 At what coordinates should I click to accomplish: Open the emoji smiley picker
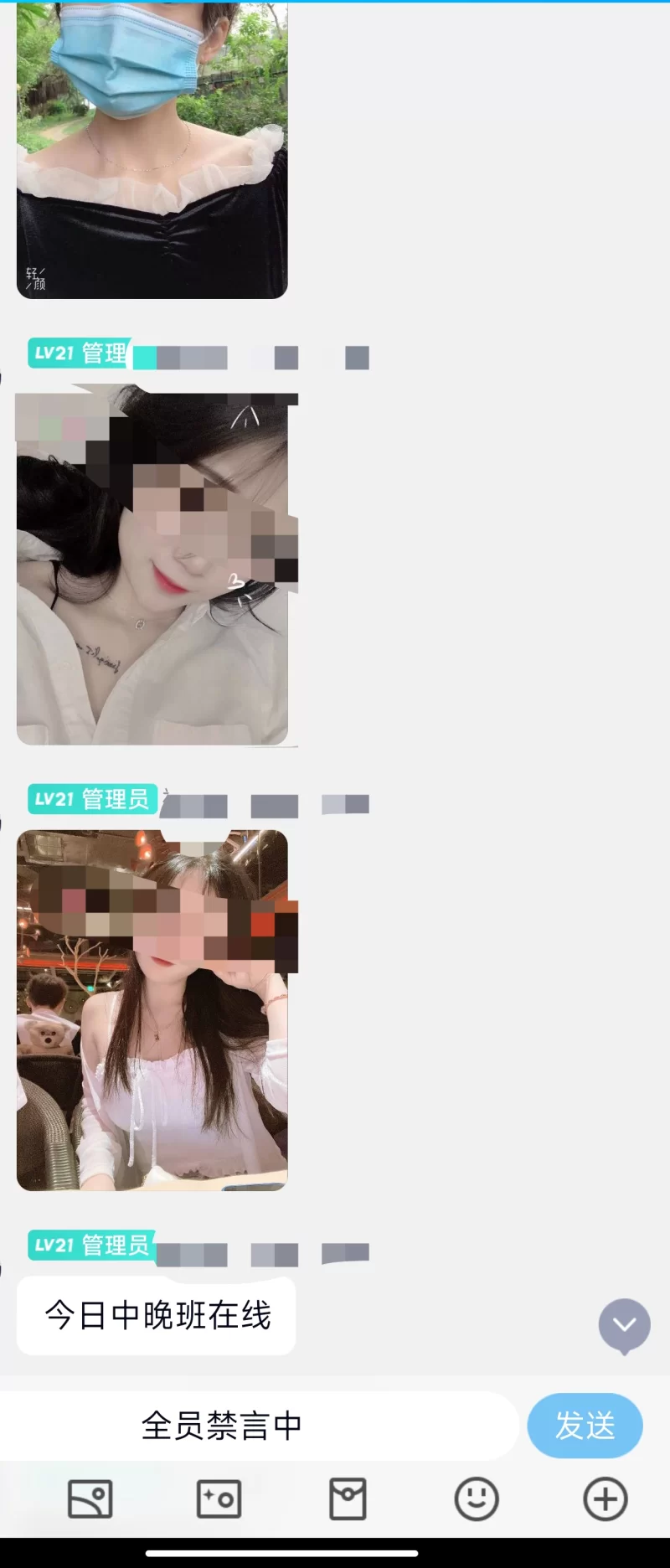tap(477, 1498)
